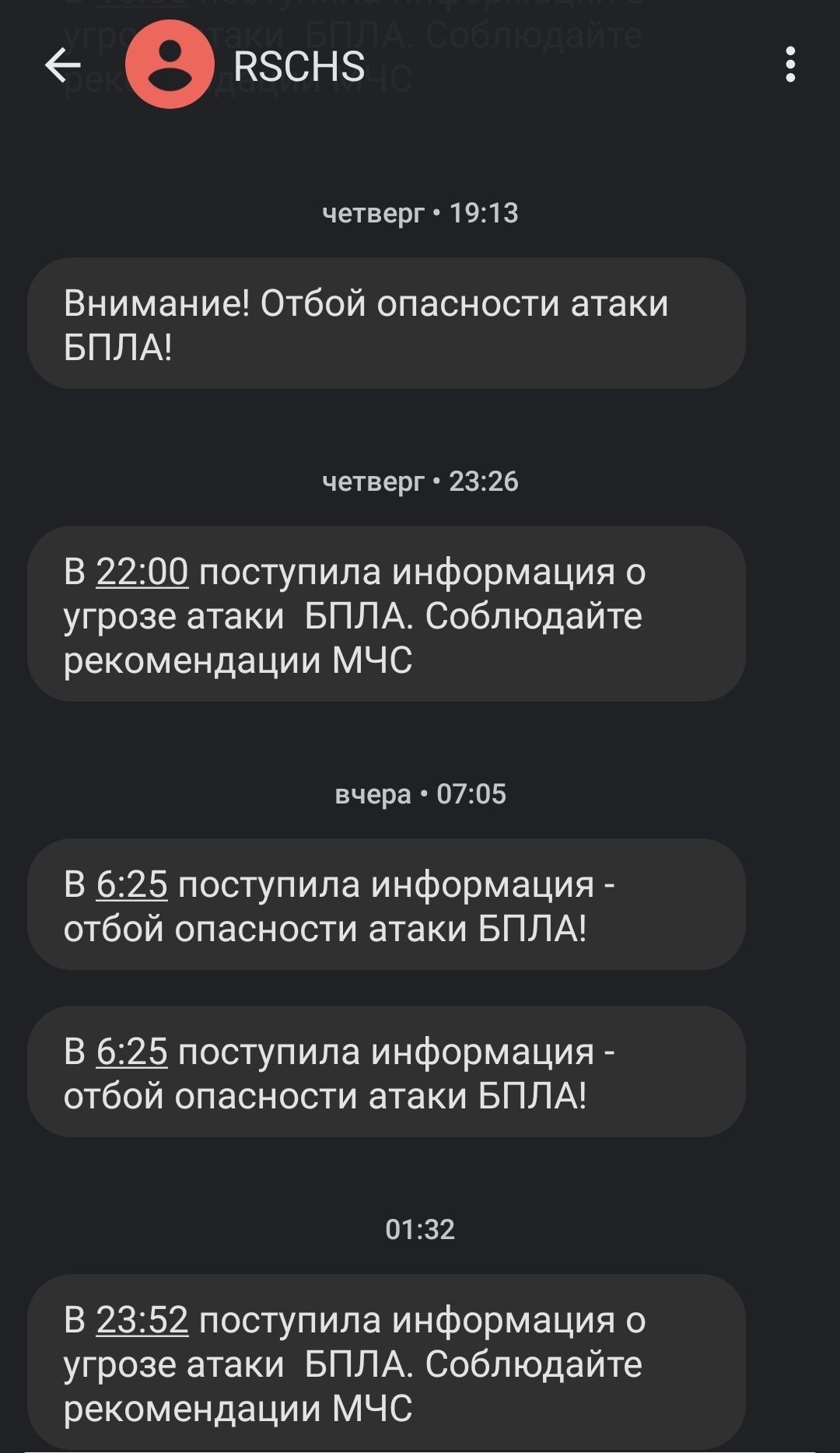Tap the underlined 22:00 time link
Image resolution: width=840 pixels, height=1453 pixels.
tap(142, 572)
